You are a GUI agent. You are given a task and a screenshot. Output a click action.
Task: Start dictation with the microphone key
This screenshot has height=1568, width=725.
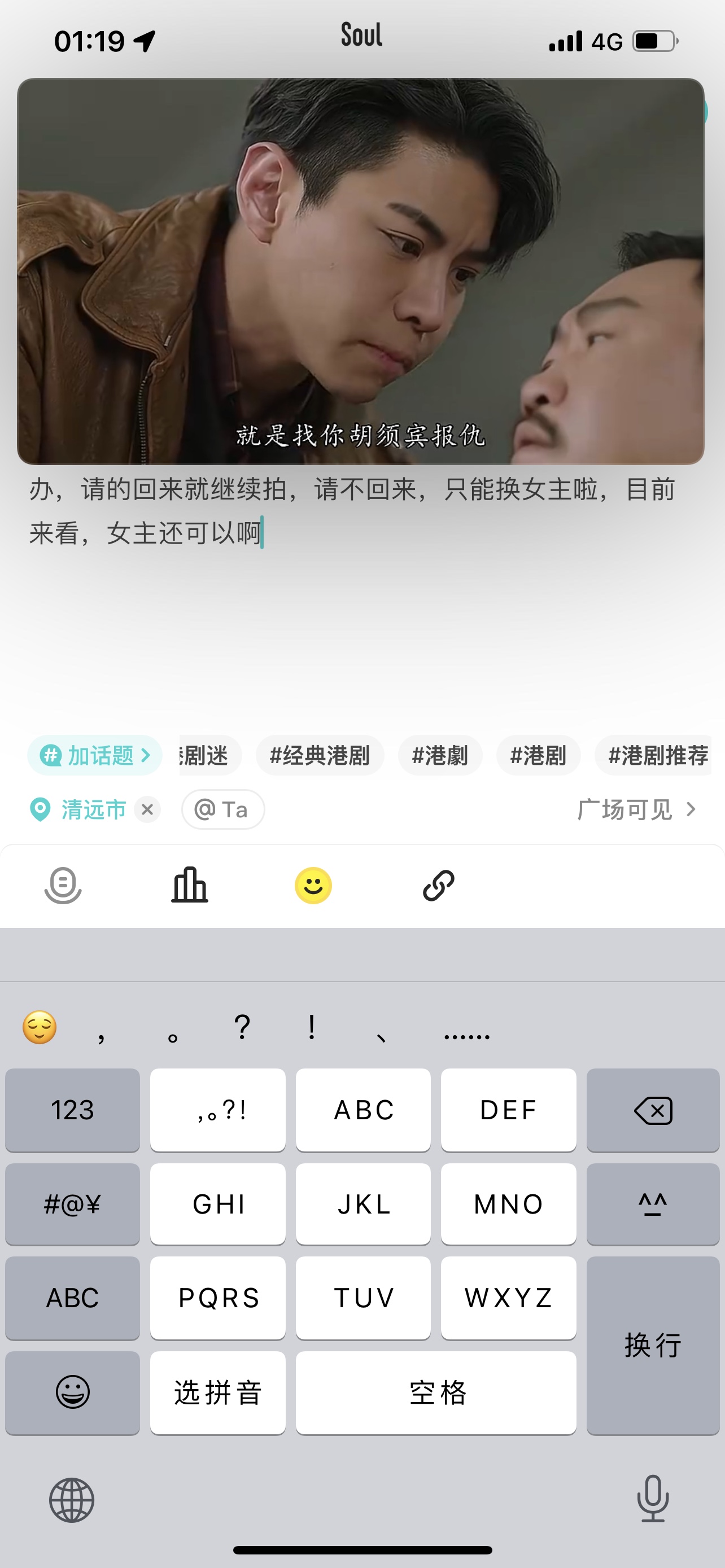tap(653, 1499)
